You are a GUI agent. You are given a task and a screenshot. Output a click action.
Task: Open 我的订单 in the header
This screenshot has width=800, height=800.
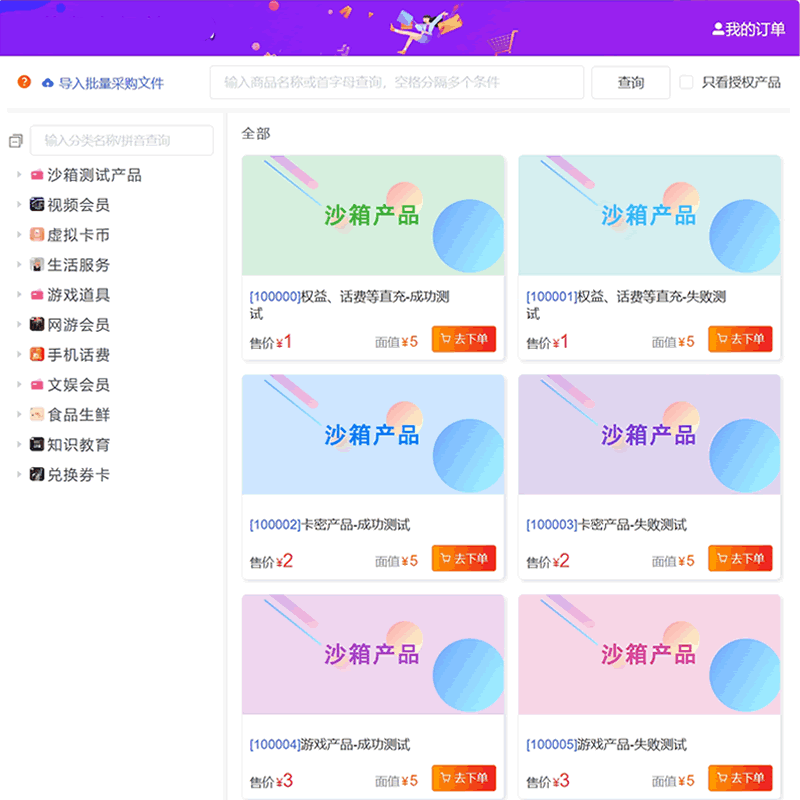748,29
